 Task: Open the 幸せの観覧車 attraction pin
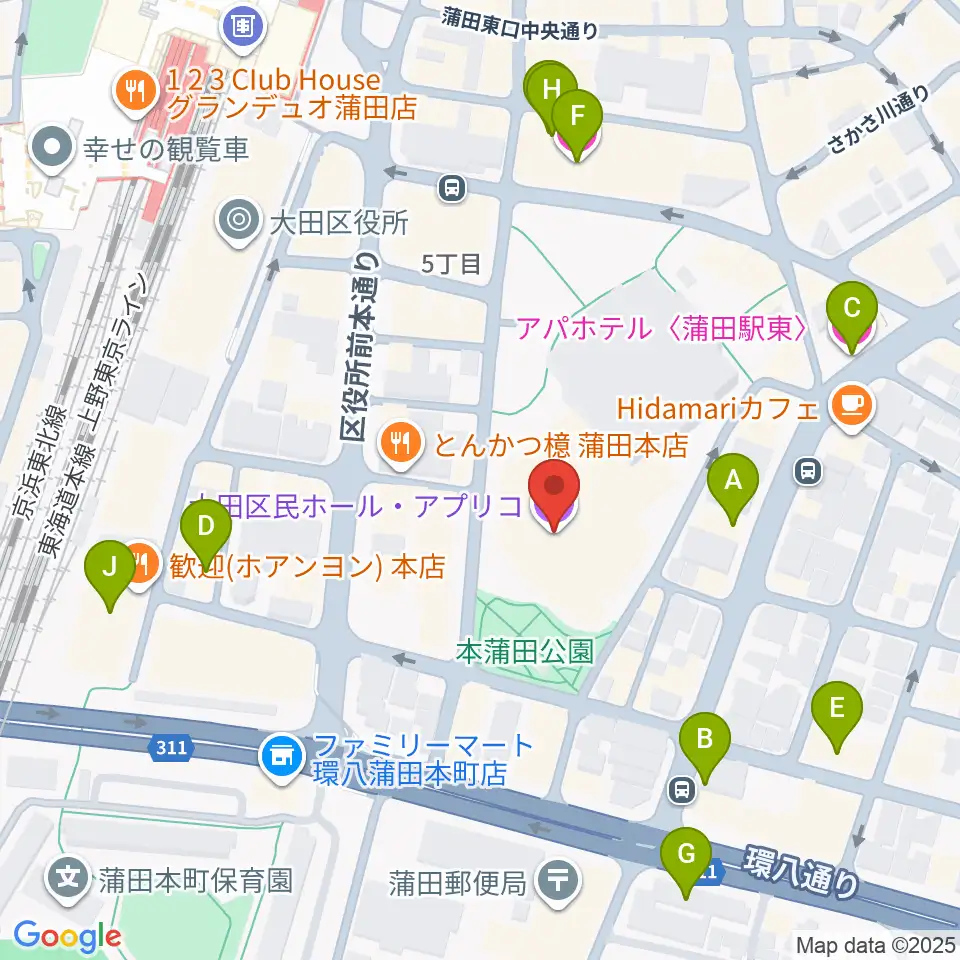coord(51,149)
